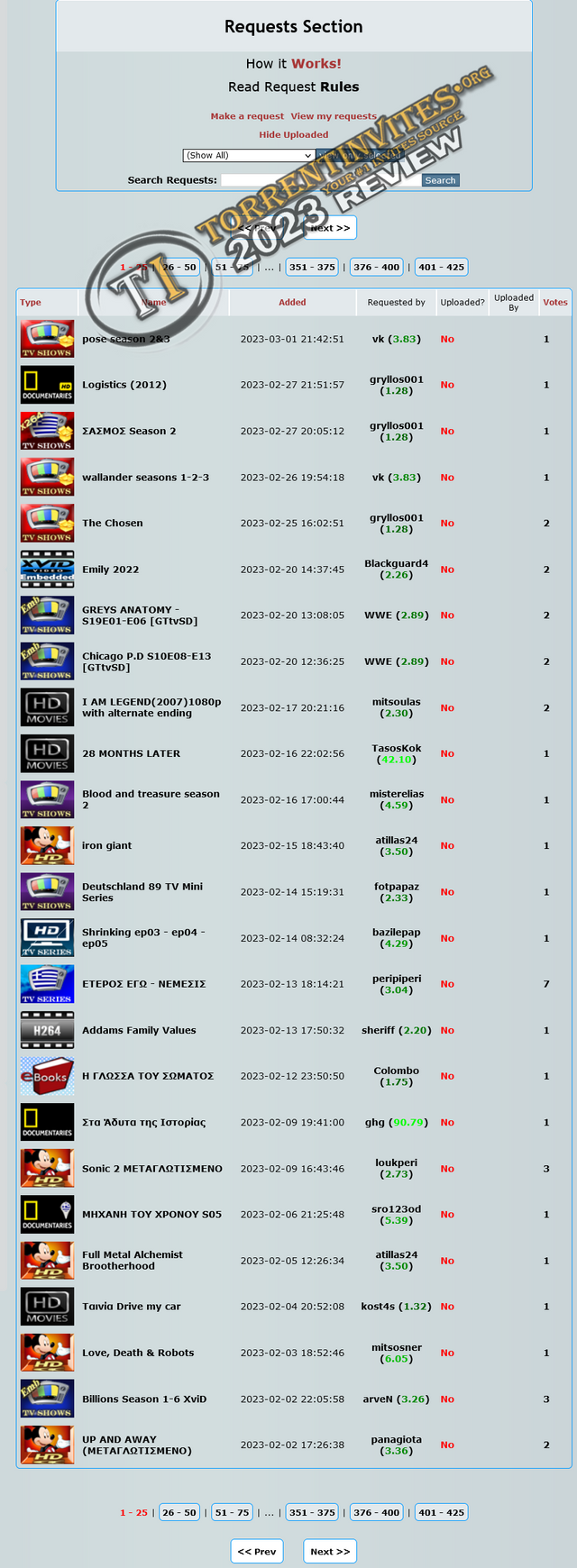
Task: Expand the Show All category dropdown
Action: point(248,156)
